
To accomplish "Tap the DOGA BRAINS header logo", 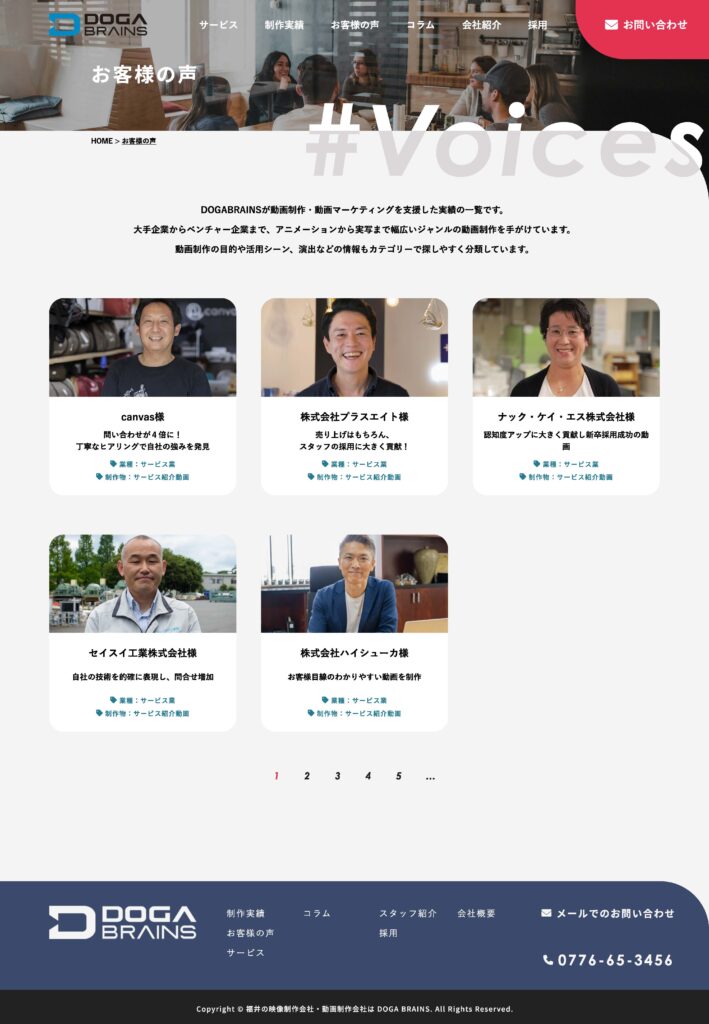I will click(98, 25).
